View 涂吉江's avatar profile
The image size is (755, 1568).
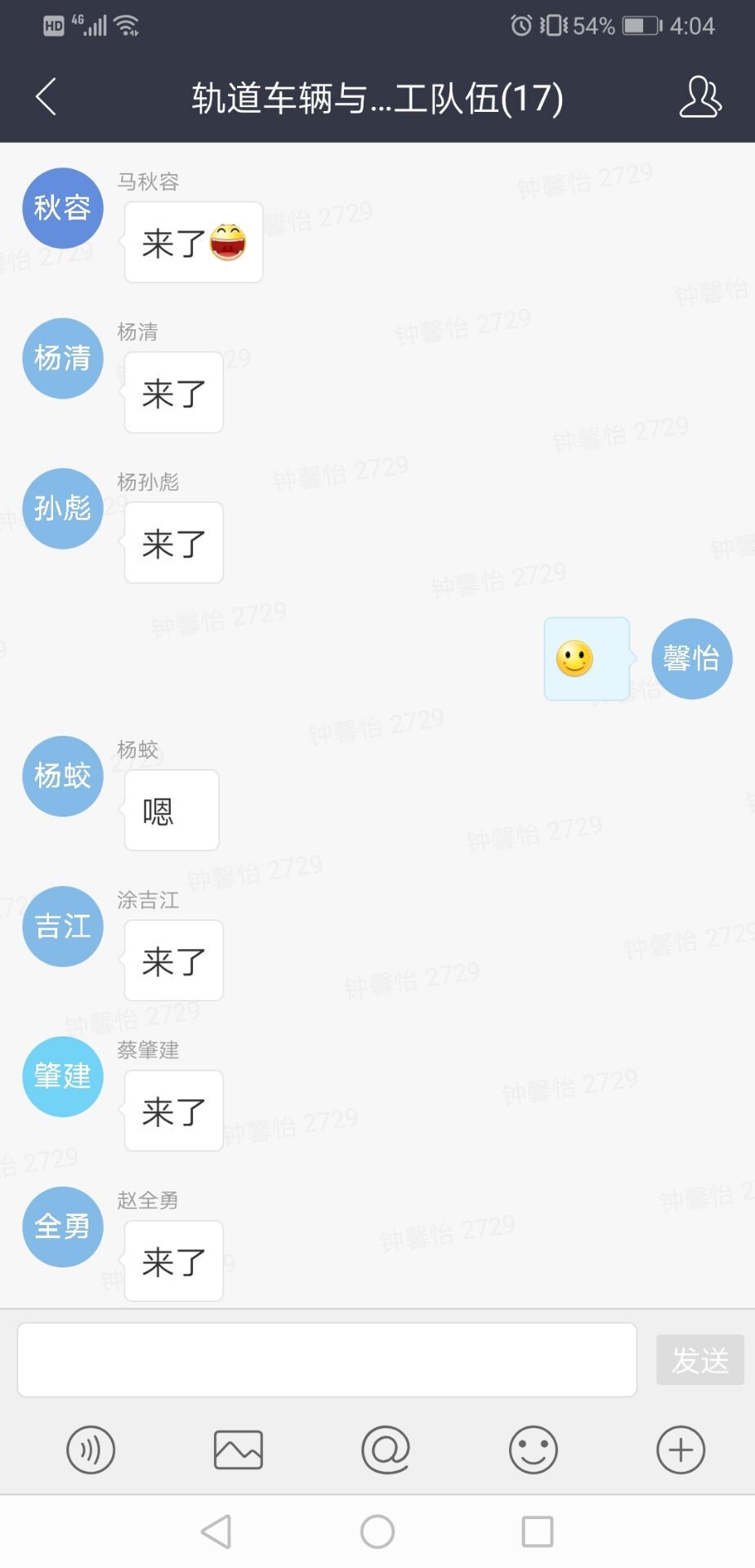(63, 926)
